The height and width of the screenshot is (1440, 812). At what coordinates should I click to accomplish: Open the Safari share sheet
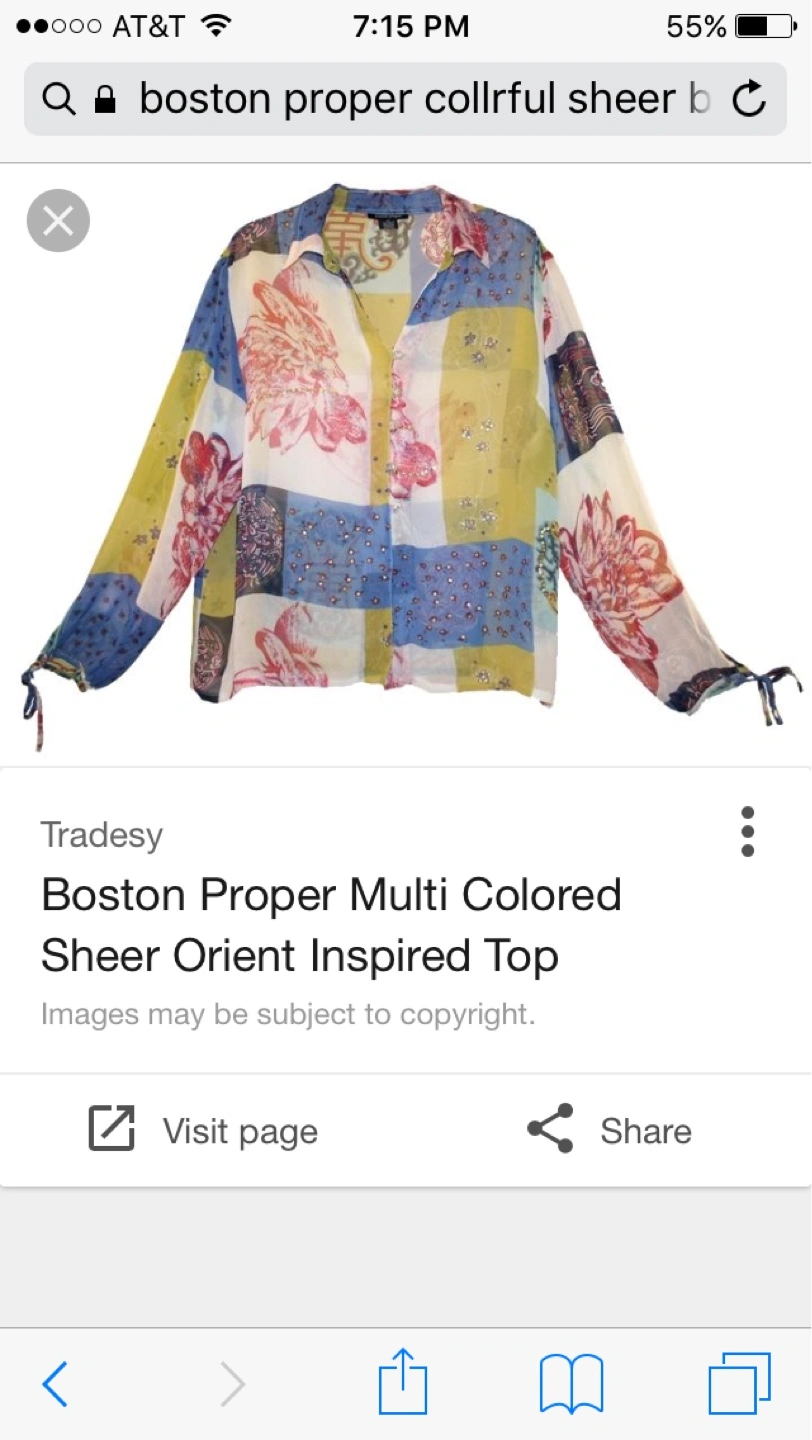tap(403, 1382)
